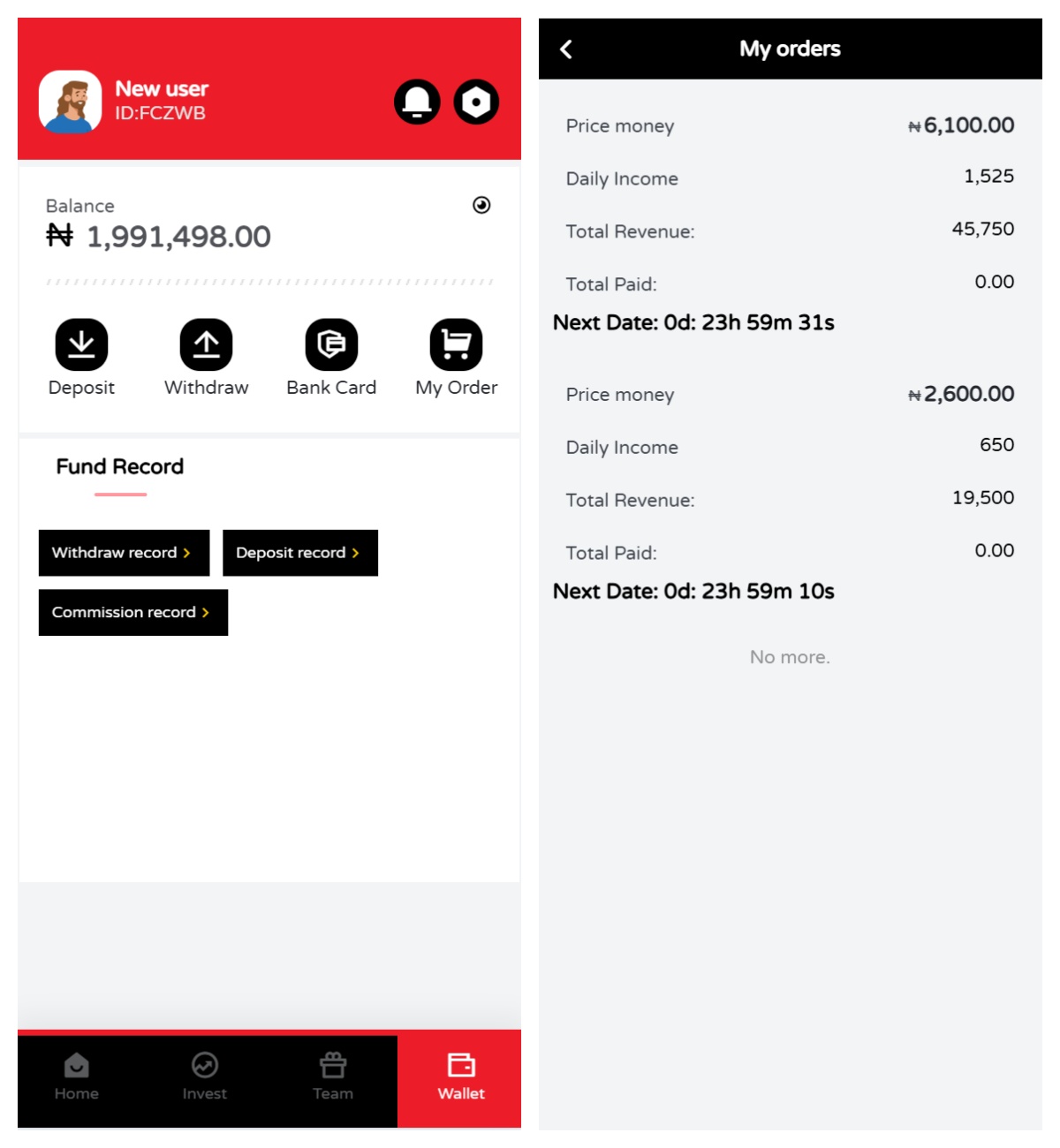Screen dimensions: 1060x1148
Task: Switch to the Wallet tab
Action: click(x=460, y=1077)
